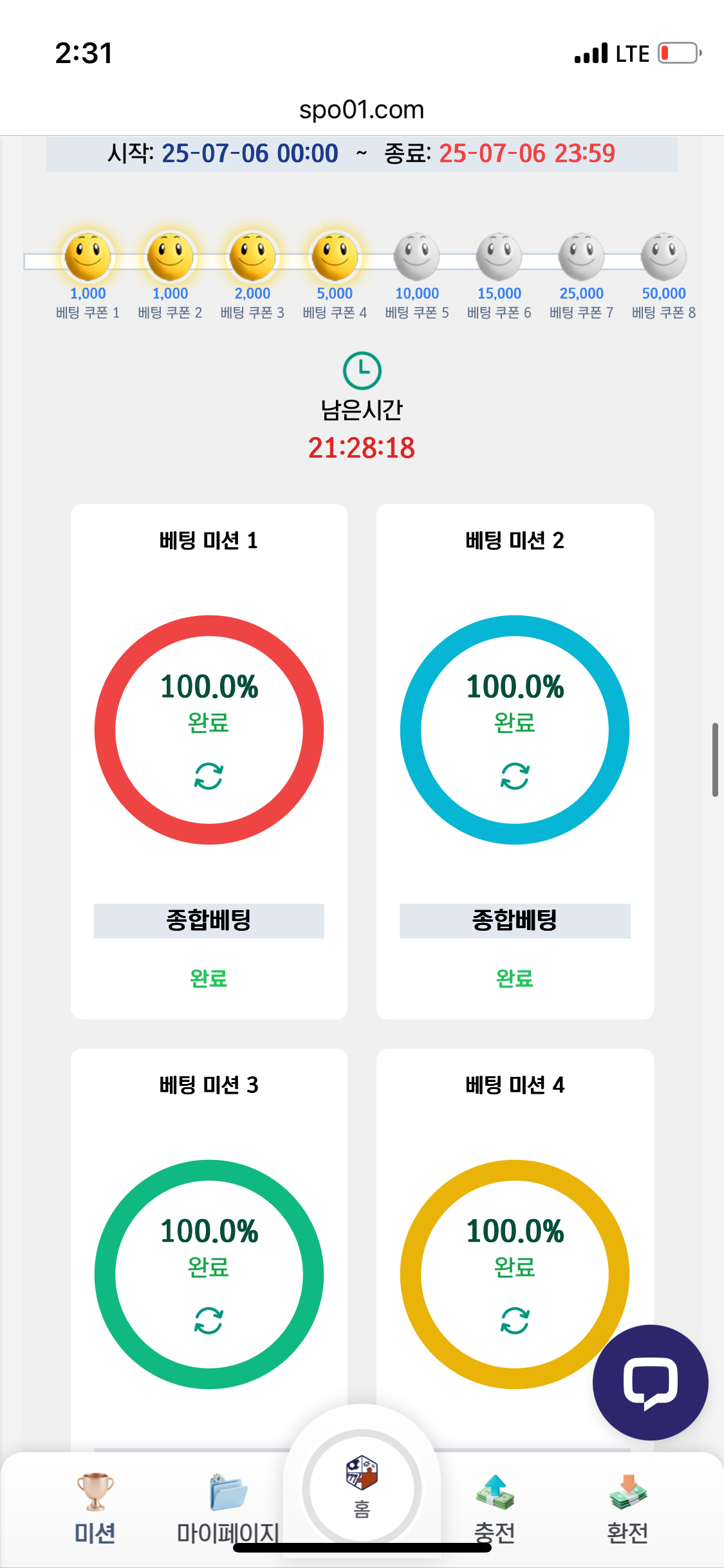Image resolution: width=724 pixels, height=1568 pixels.
Task: Refresh 베팅 미션 2 progress
Action: click(515, 776)
